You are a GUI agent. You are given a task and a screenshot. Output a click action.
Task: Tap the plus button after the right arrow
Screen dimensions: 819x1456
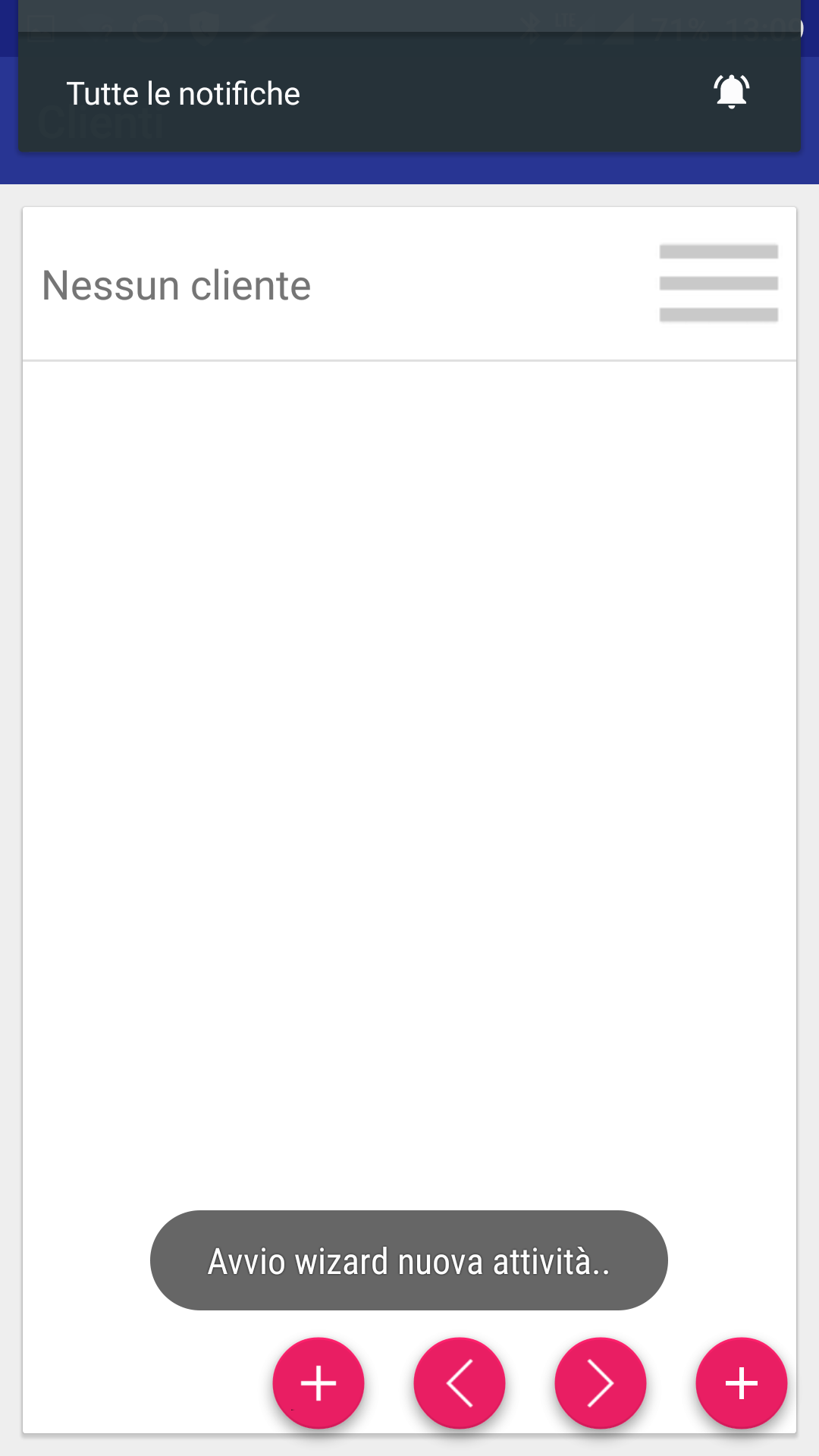(742, 1383)
